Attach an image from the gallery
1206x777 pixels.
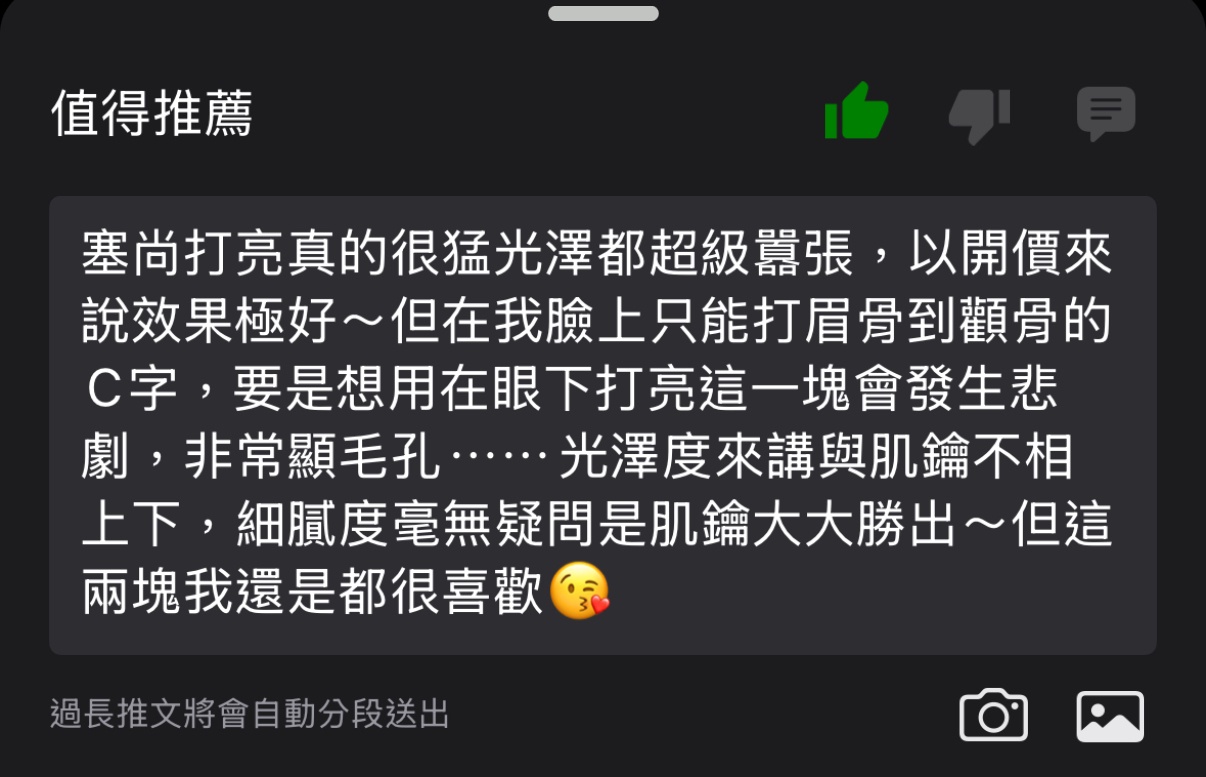[x=1109, y=715]
